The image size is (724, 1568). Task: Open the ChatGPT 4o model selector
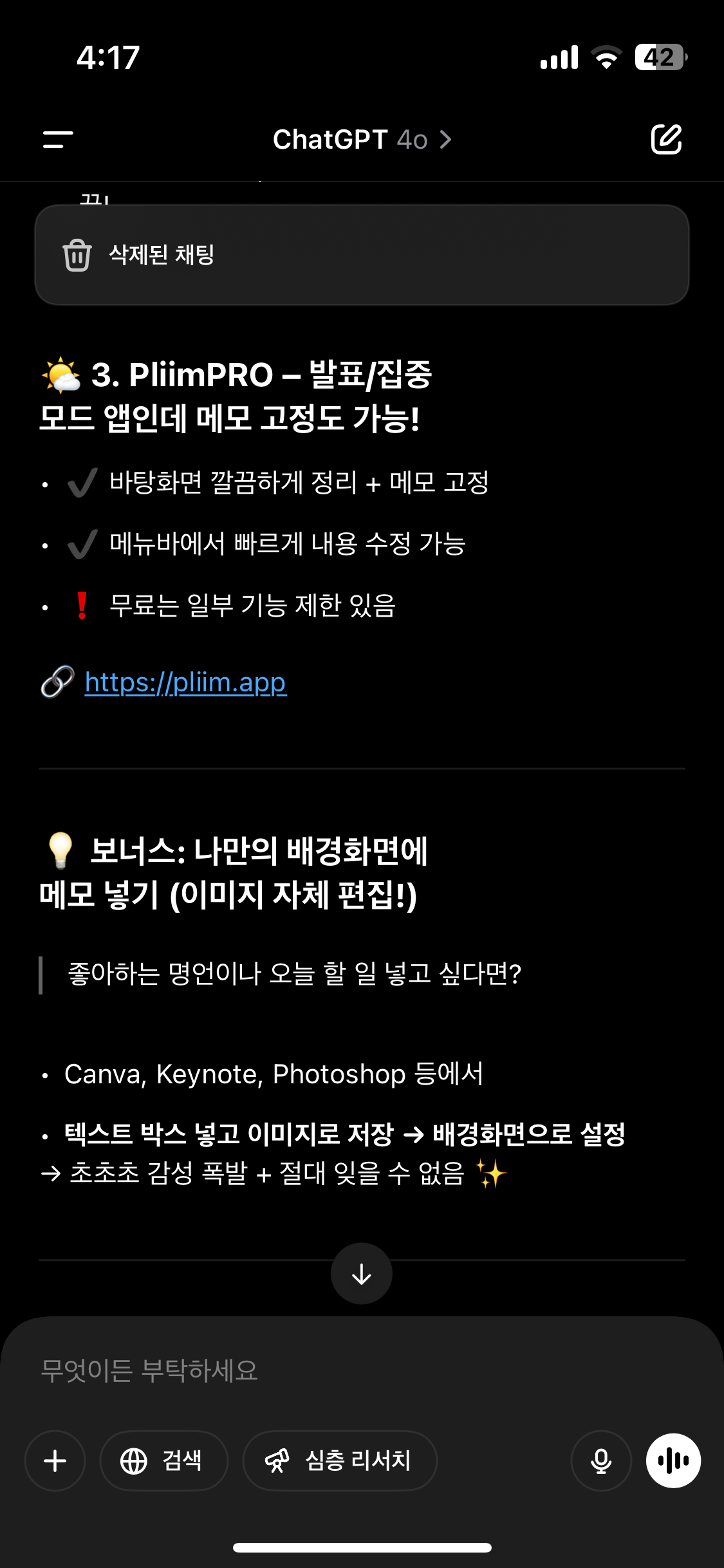[362, 139]
